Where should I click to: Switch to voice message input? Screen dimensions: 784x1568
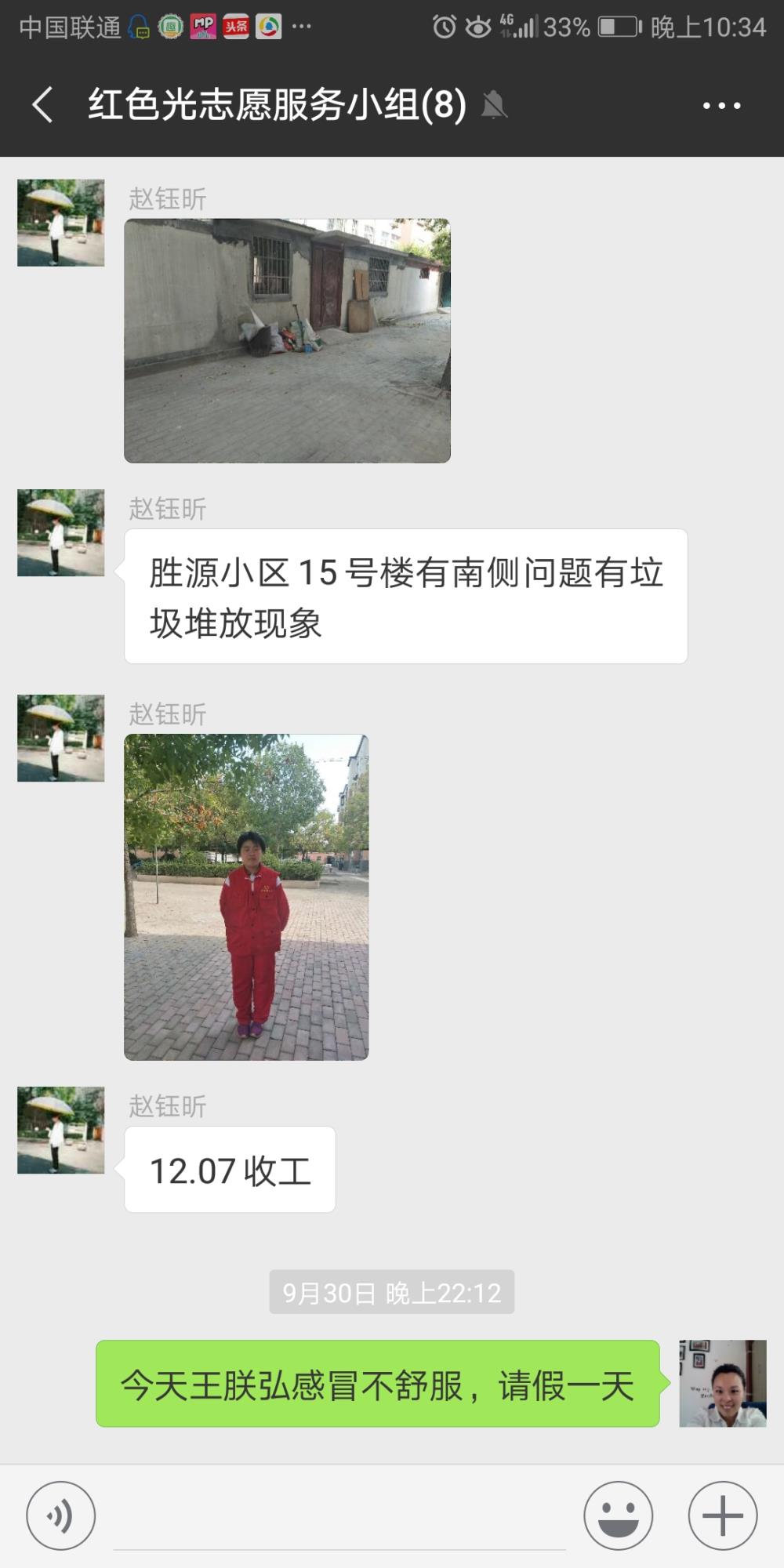[61, 1515]
